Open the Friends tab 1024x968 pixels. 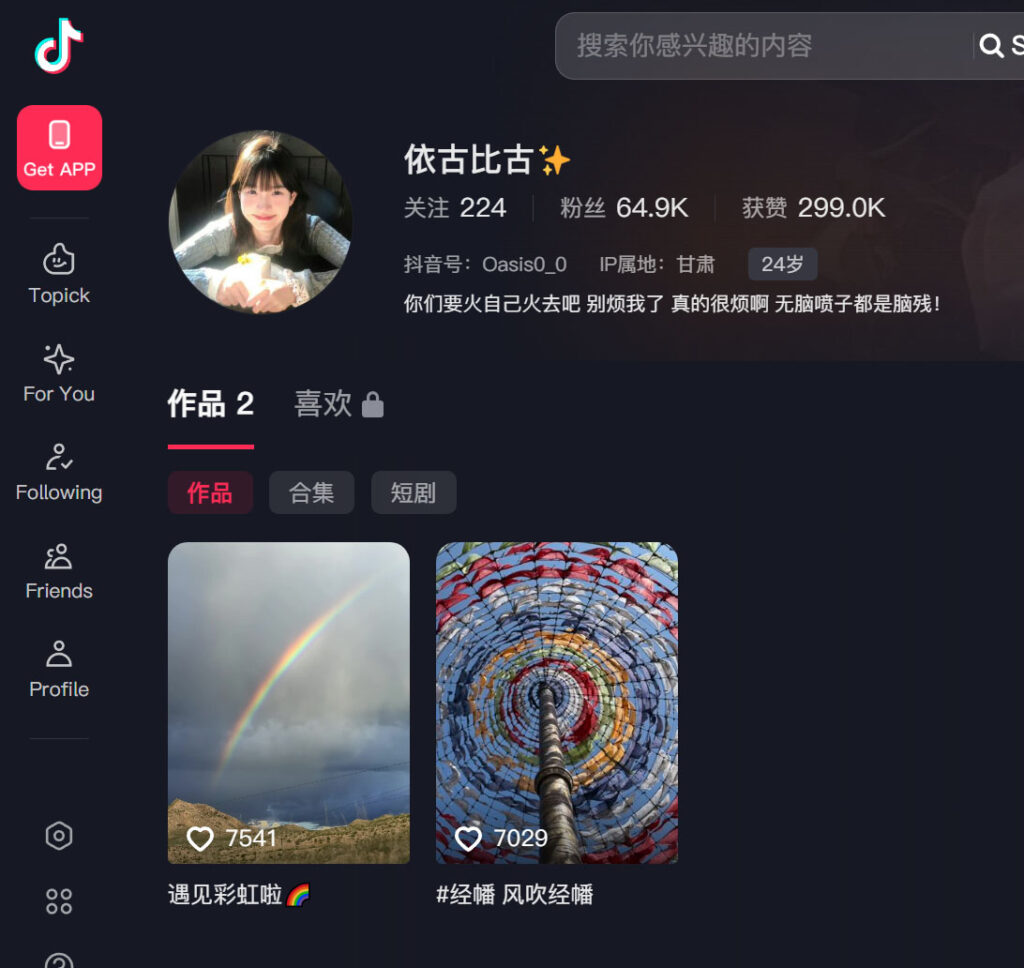pos(59,570)
